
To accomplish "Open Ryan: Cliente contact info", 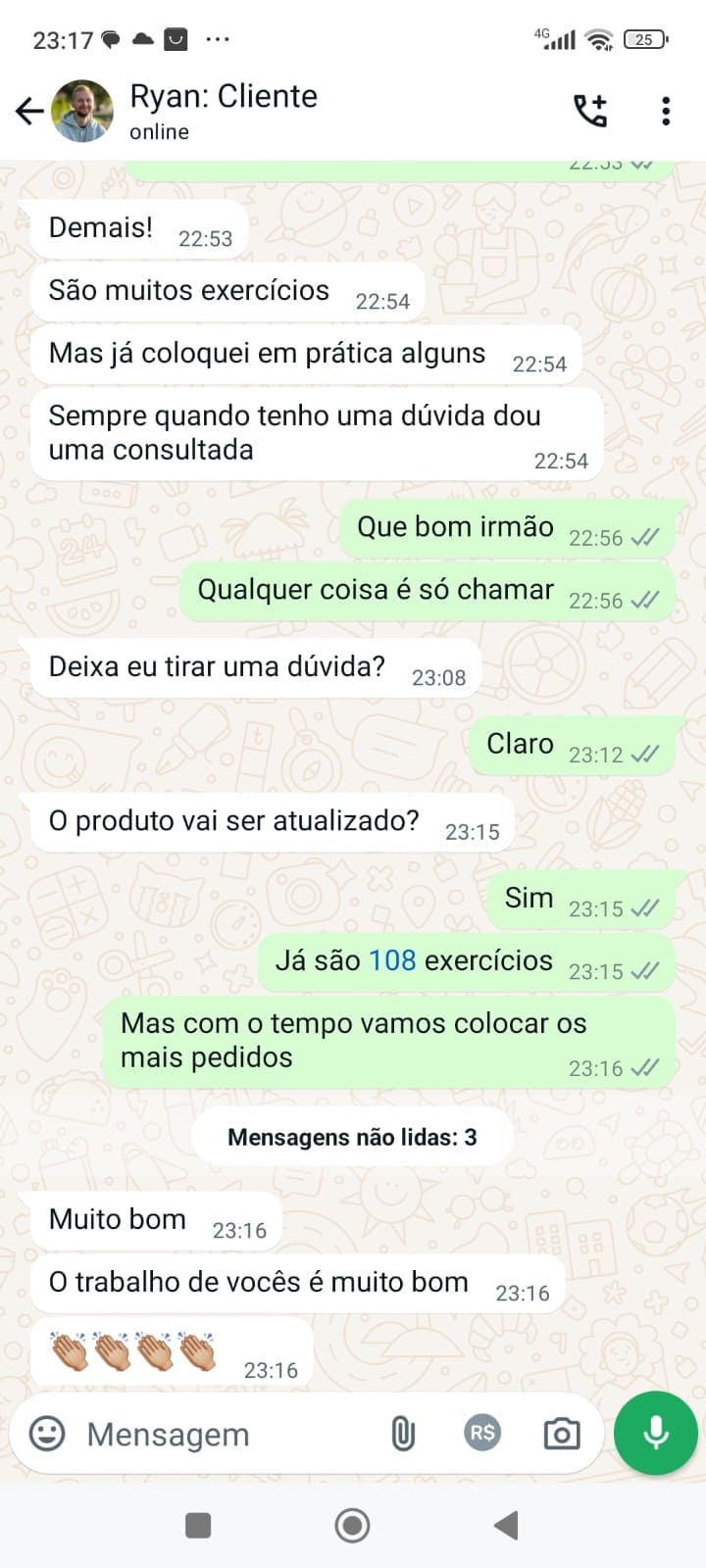I will pyautogui.click(x=224, y=111).
